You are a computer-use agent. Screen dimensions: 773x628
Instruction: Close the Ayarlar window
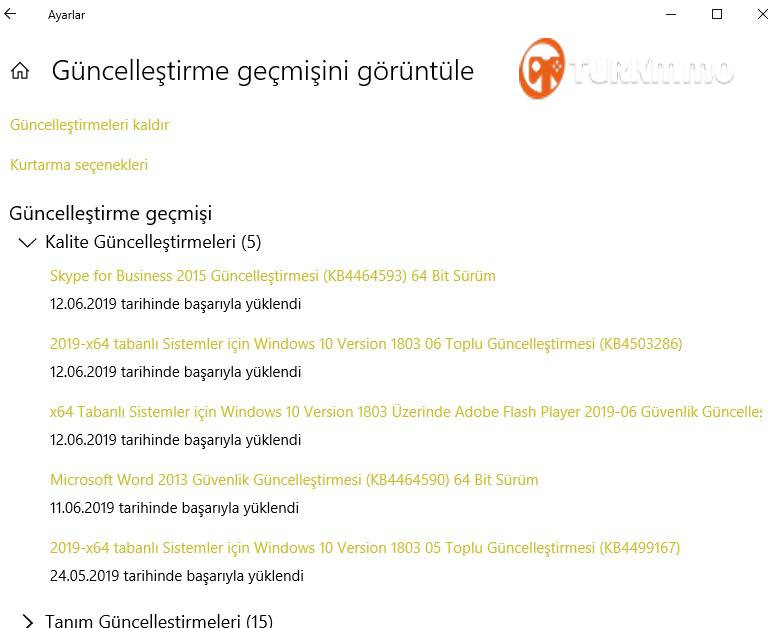pos(763,14)
